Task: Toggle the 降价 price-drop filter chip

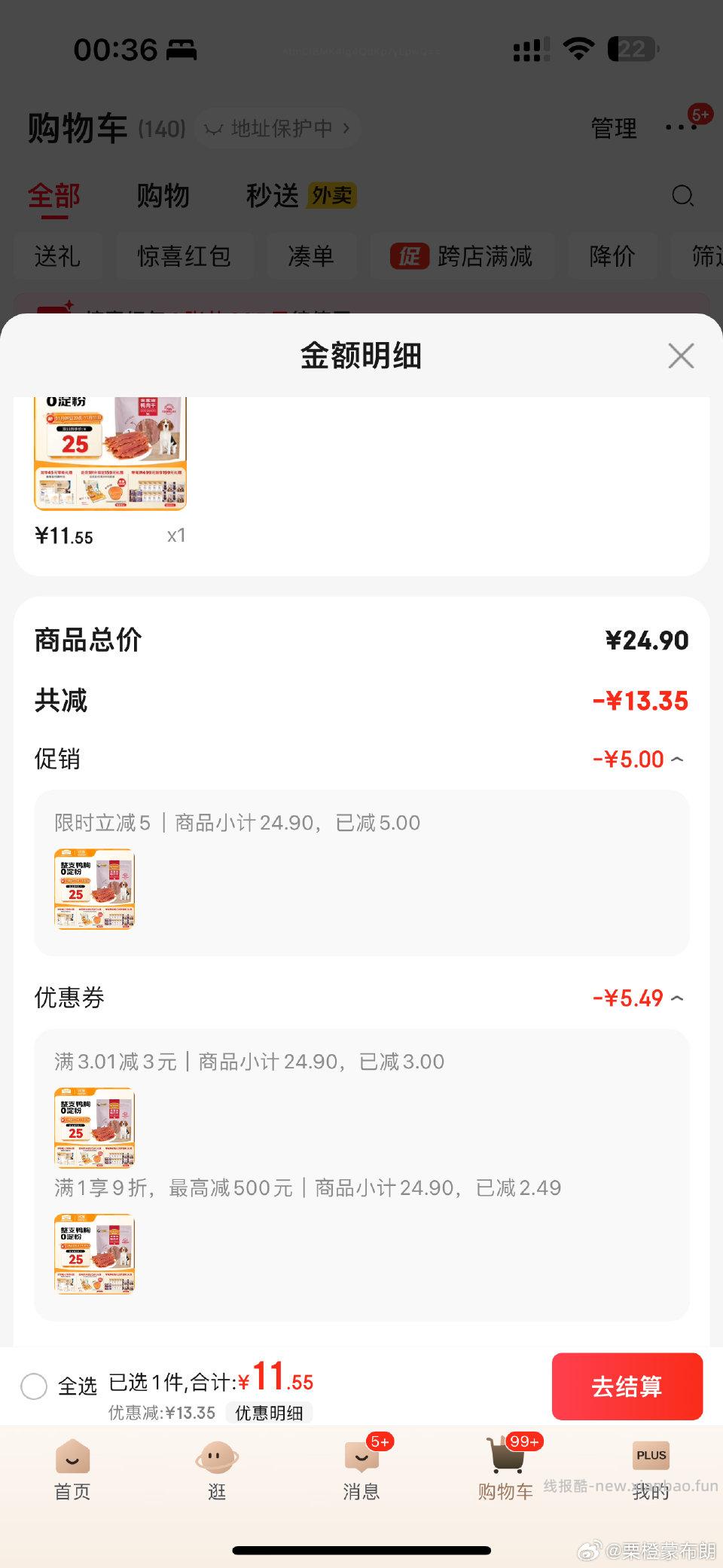Action: pos(612,257)
